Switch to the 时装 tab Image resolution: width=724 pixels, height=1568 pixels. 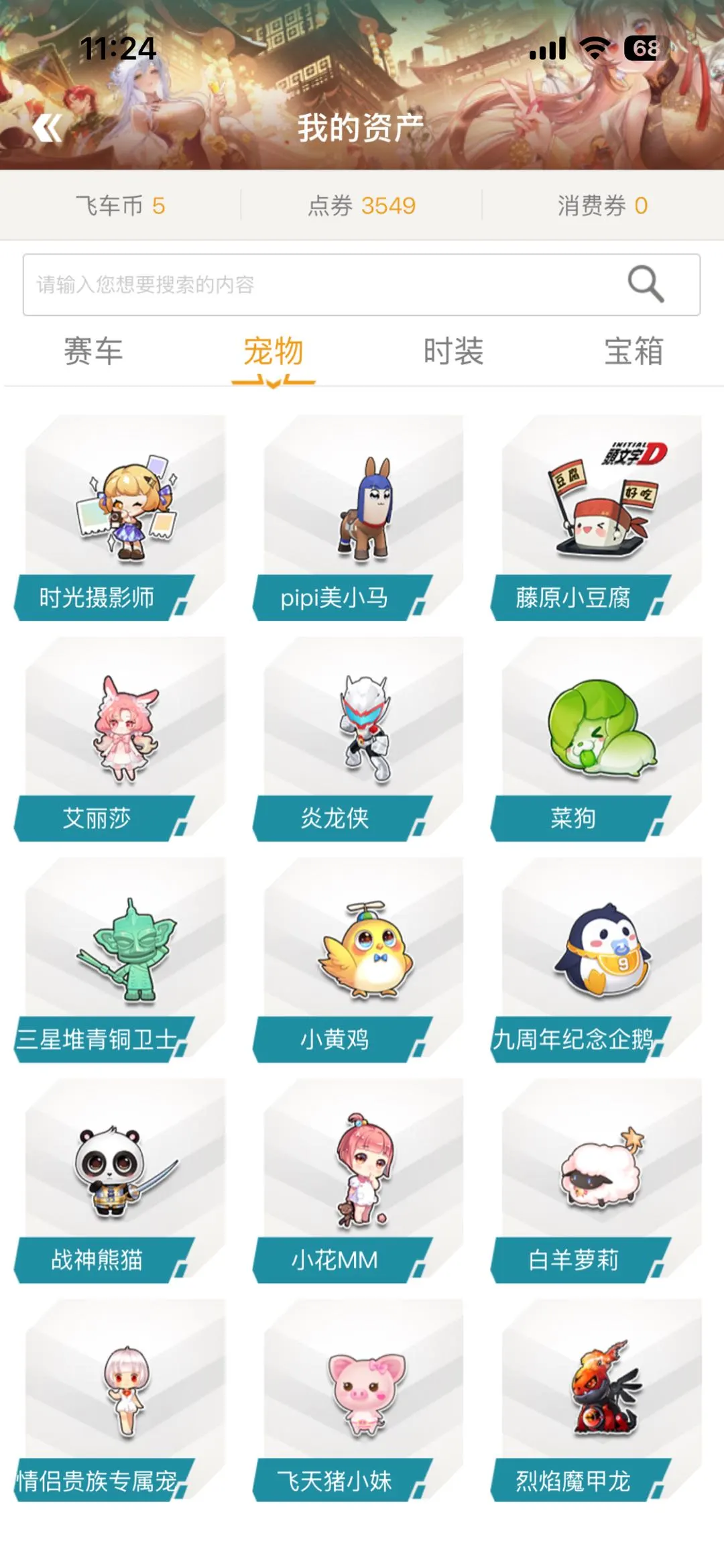453,351
